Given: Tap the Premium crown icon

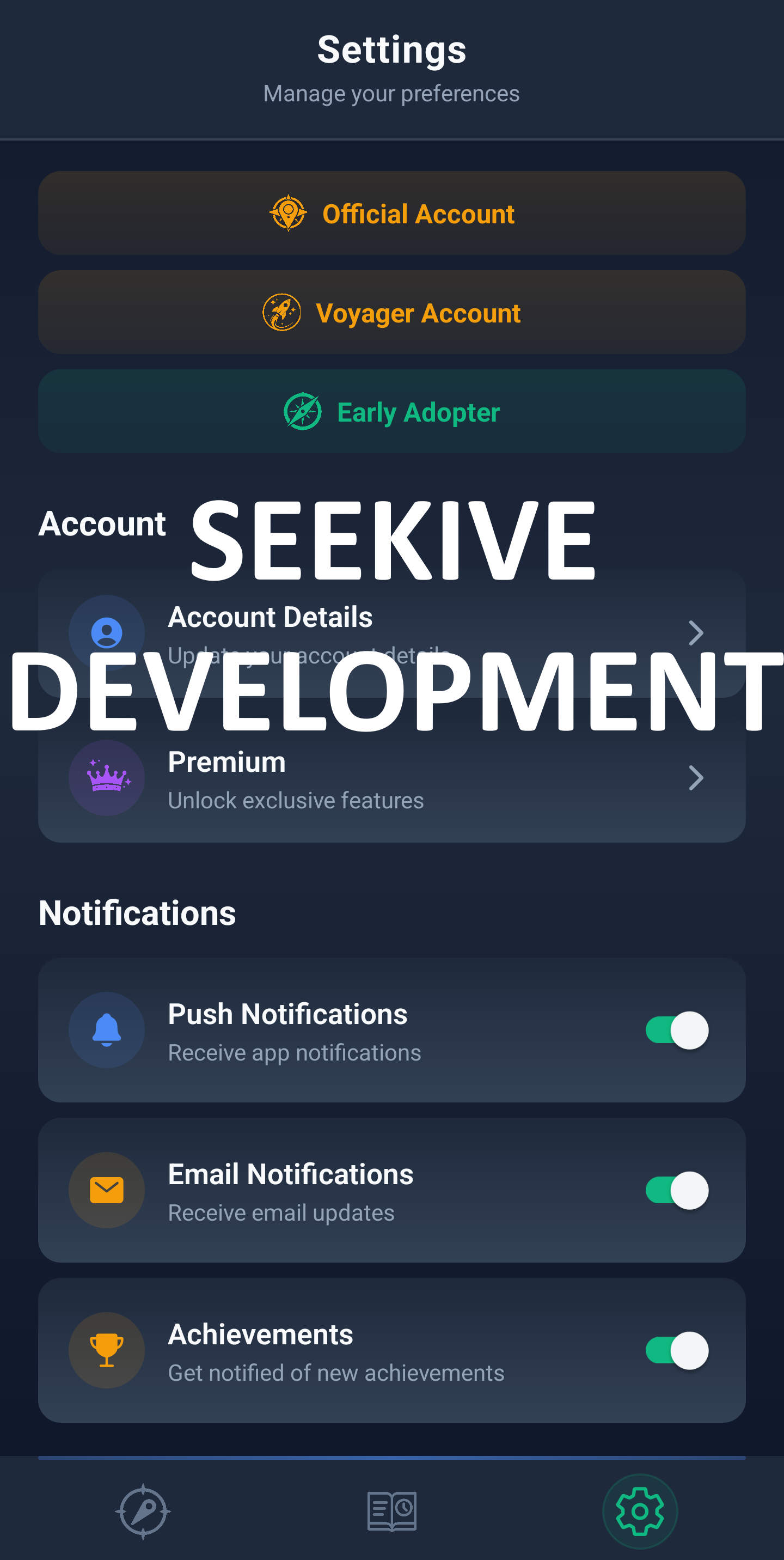Looking at the screenshot, I should 107,778.
